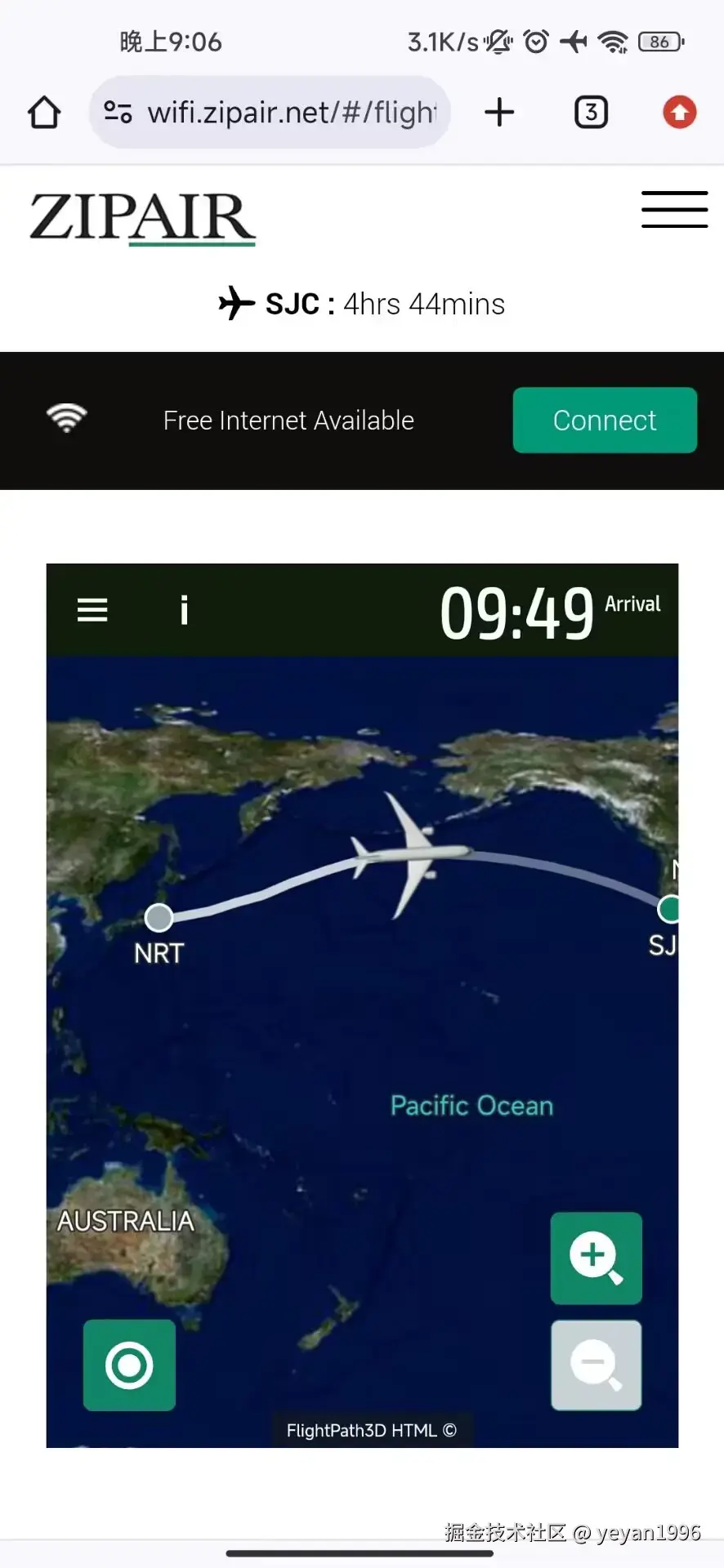This screenshot has width=724, height=1568.
Task: Open a new browser tab with the plus button
Action: click(x=499, y=112)
